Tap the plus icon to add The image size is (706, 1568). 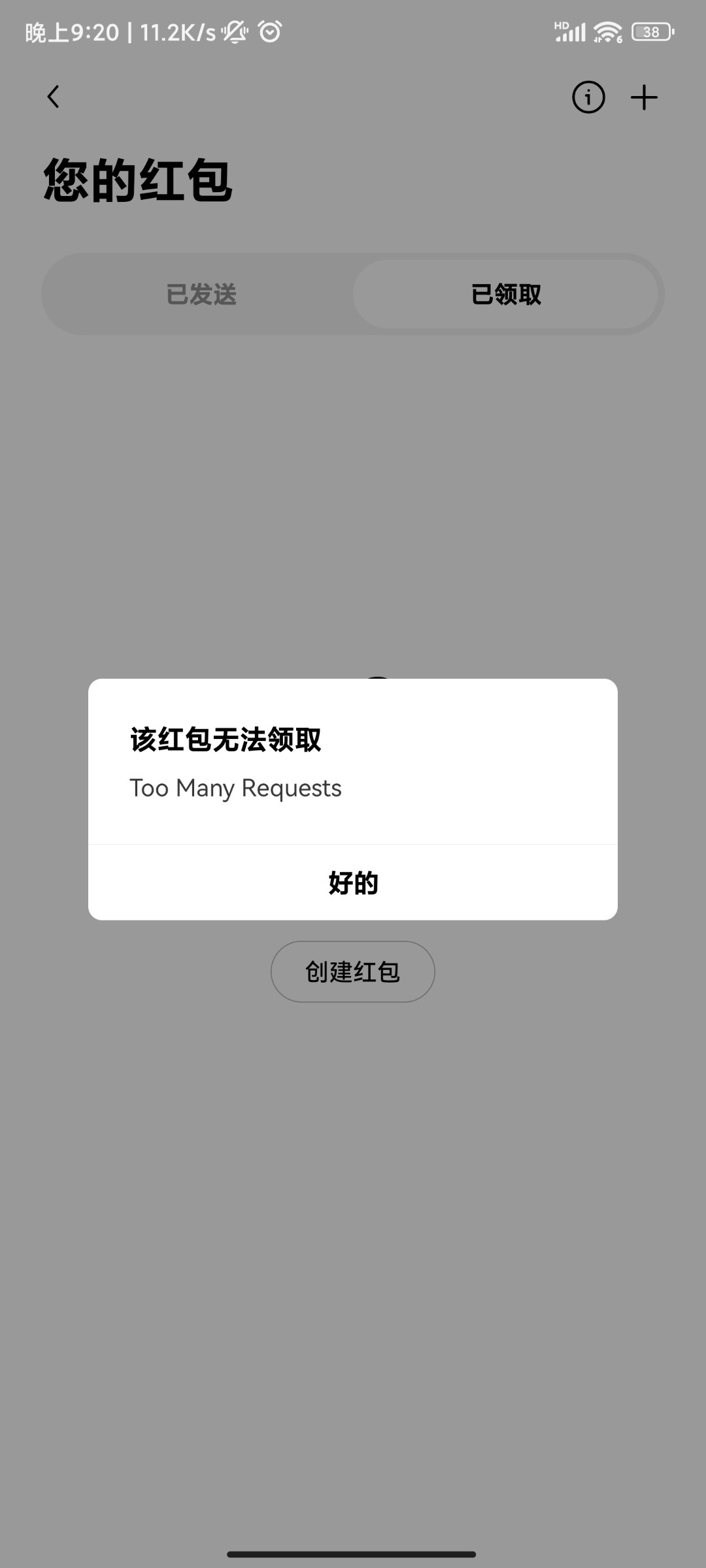coord(644,97)
